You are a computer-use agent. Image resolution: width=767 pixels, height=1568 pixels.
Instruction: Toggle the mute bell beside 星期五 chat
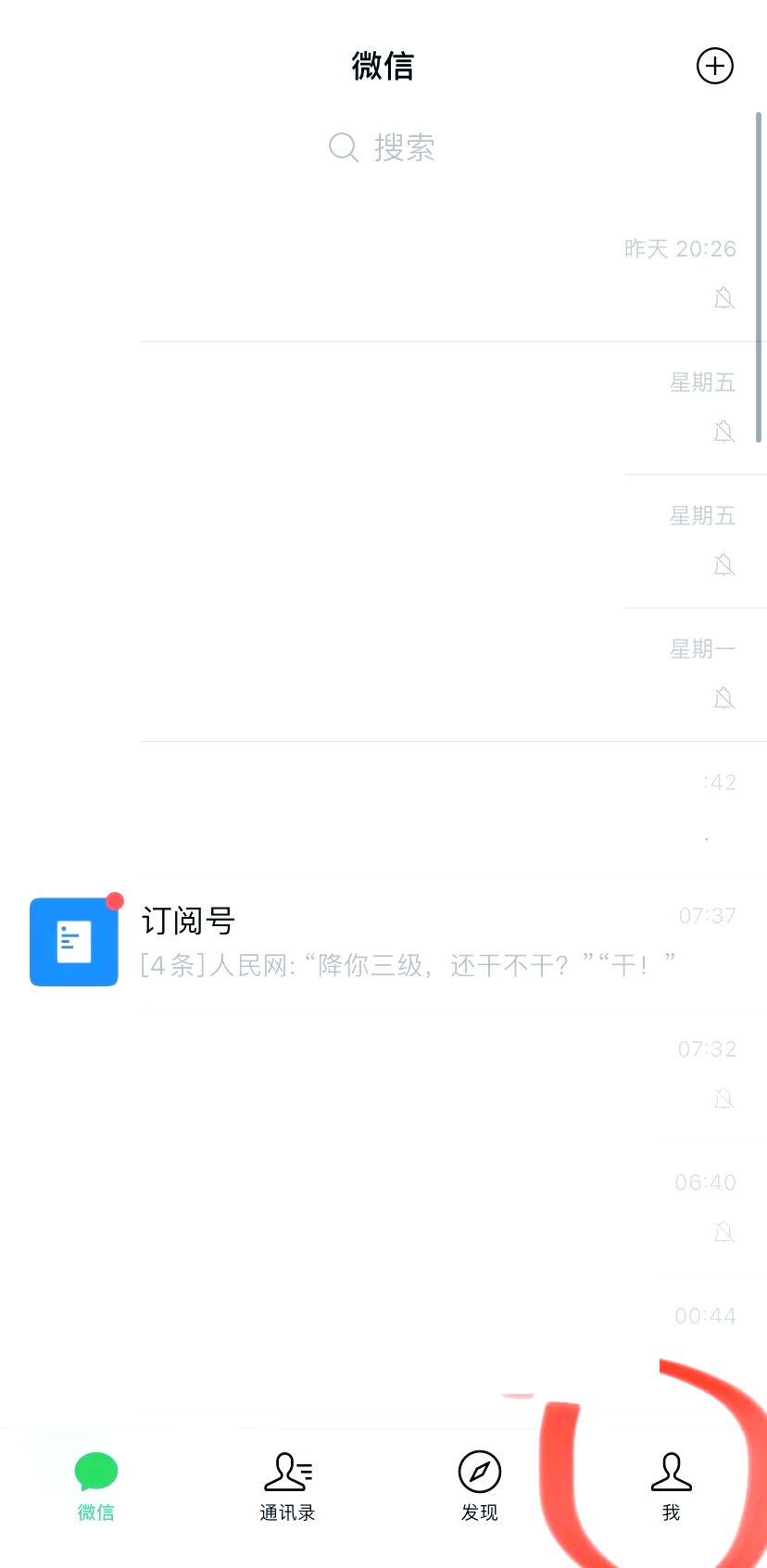pos(725,432)
